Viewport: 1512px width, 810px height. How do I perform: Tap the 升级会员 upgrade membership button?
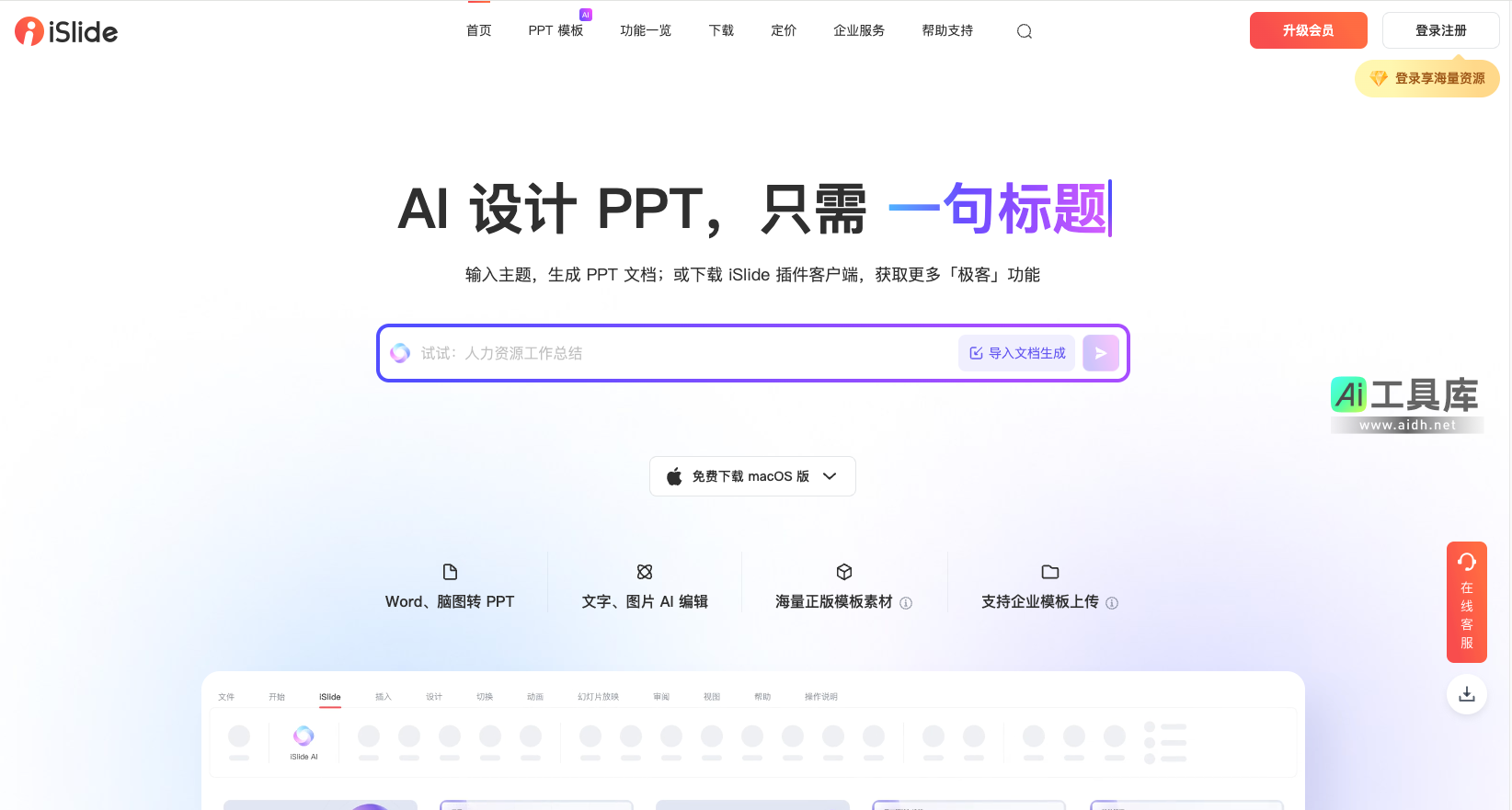point(1308,30)
